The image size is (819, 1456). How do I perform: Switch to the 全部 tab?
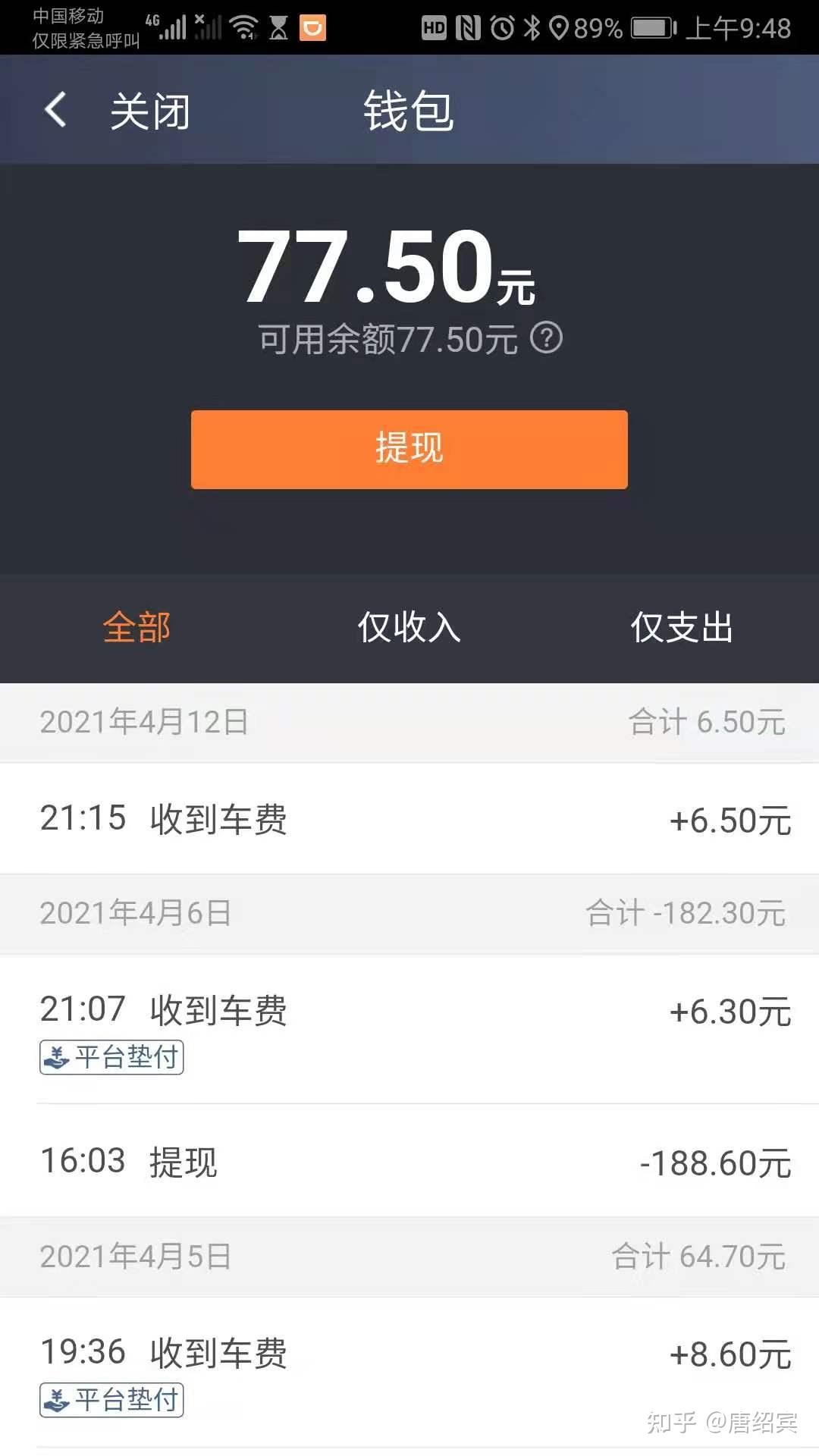tap(136, 628)
